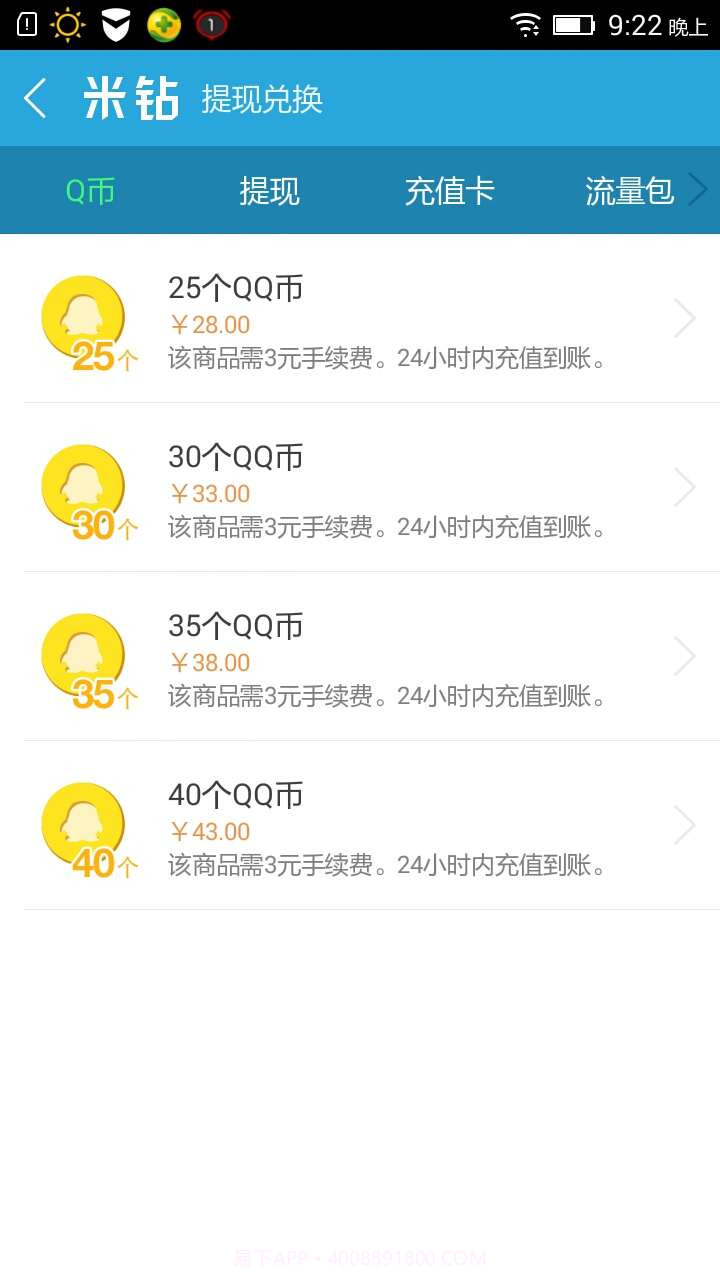Expand the 30个QQ币 row chevron
This screenshot has height=1280, width=720.
click(684, 487)
